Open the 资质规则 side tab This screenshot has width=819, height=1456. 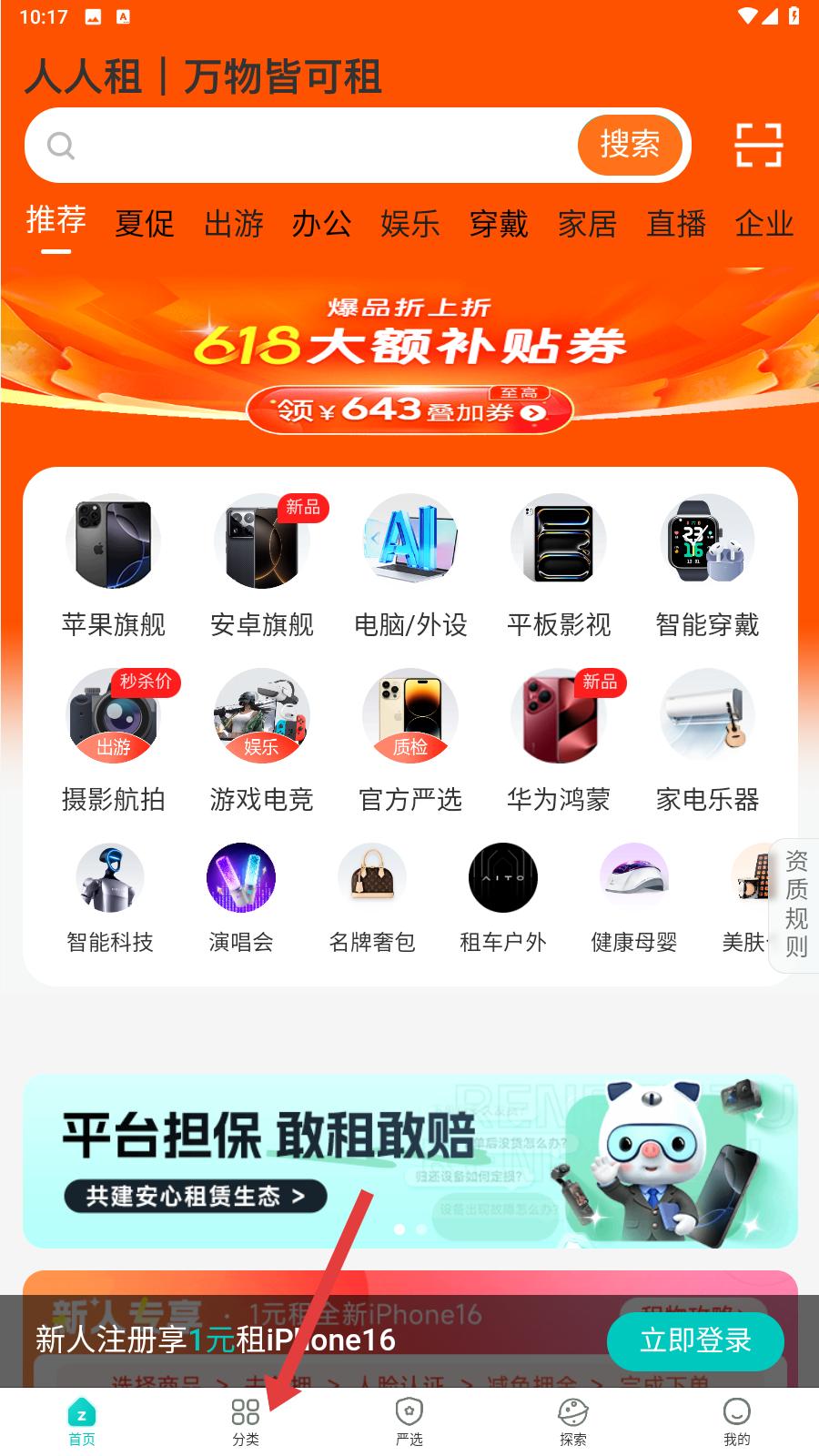pos(795,905)
